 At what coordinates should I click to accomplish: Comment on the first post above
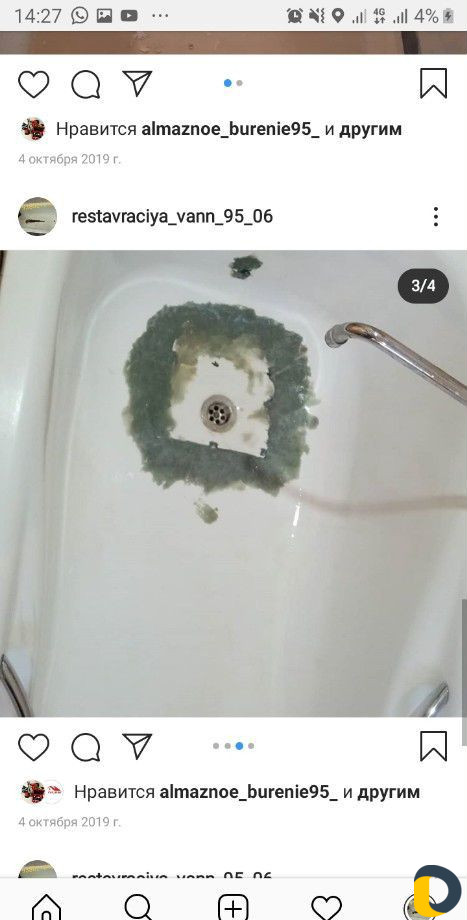pyautogui.click(x=86, y=84)
